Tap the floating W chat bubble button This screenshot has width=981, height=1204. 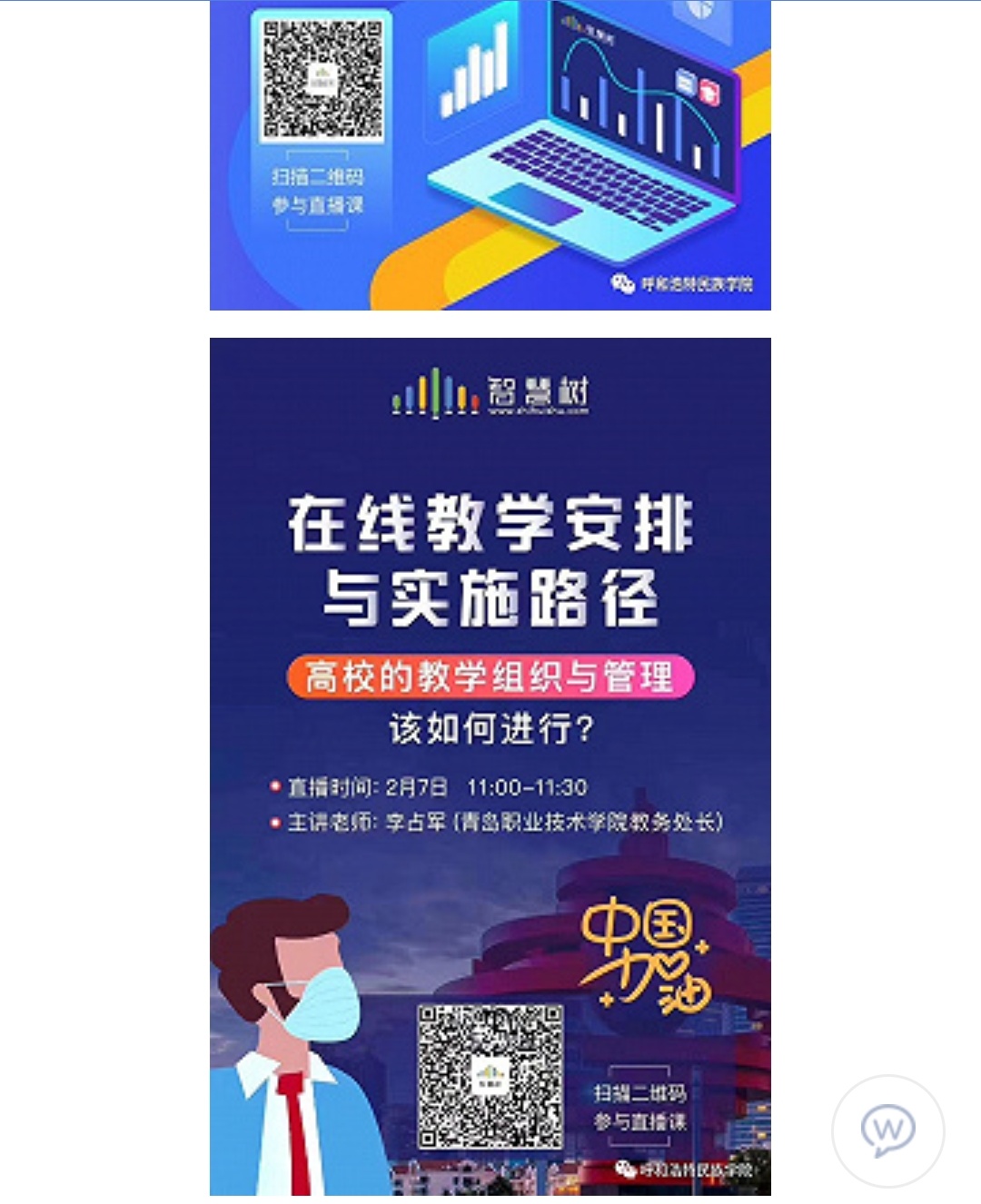pyautogui.click(x=887, y=1130)
